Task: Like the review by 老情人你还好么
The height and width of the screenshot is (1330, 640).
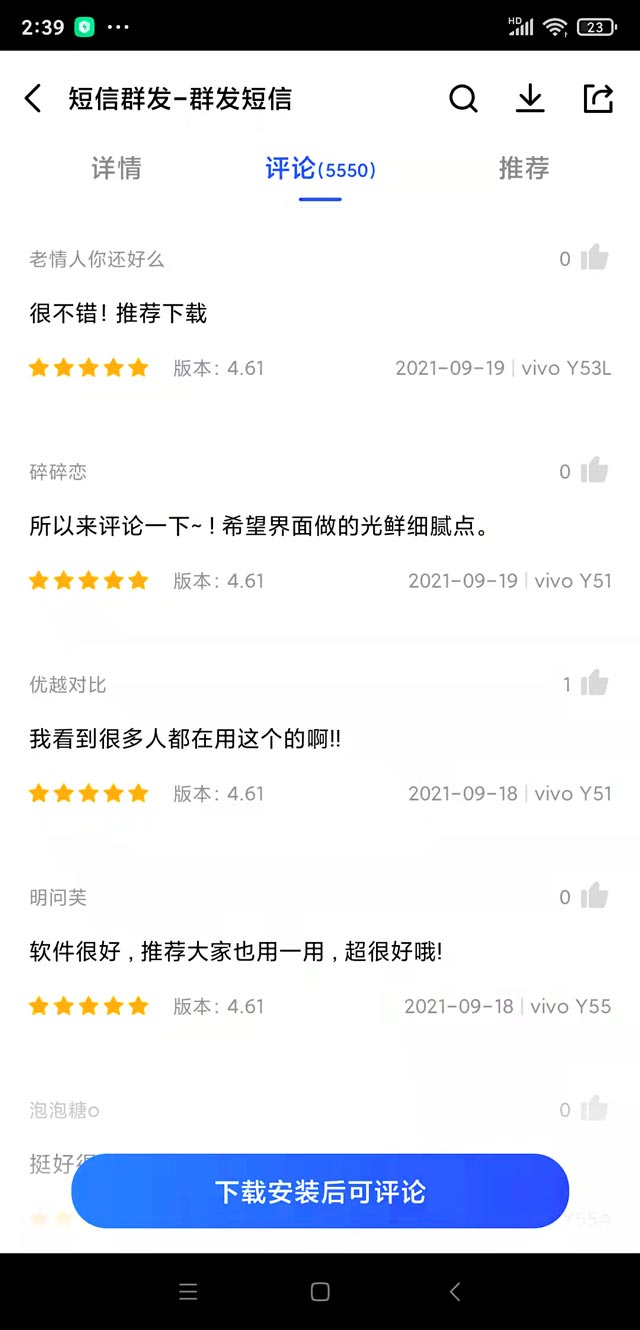Action: pos(594,258)
